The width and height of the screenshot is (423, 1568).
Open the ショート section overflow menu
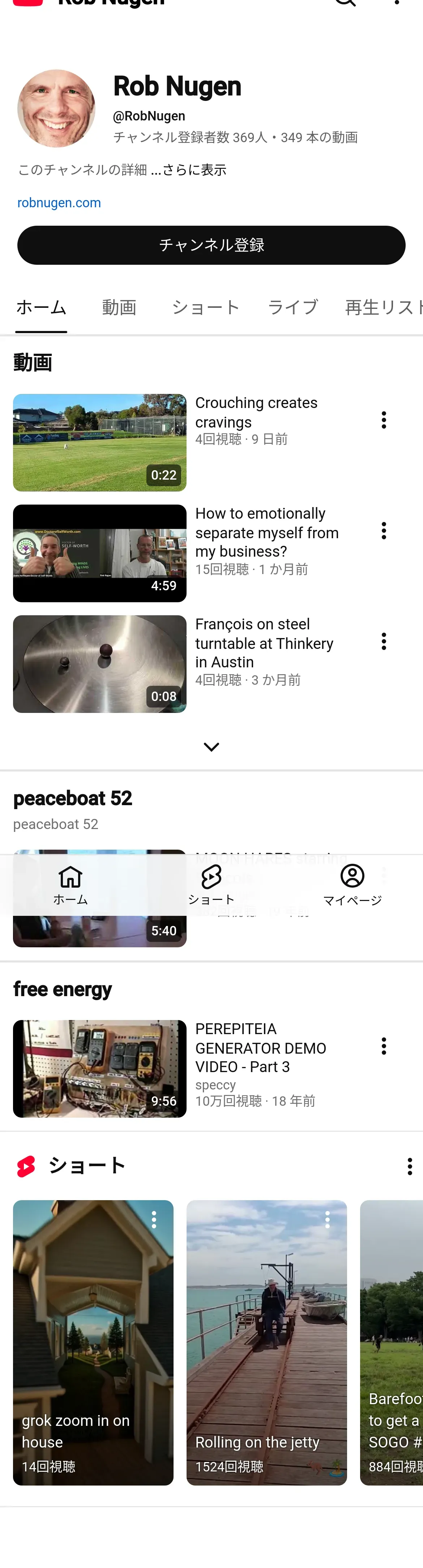tap(410, 1166)
